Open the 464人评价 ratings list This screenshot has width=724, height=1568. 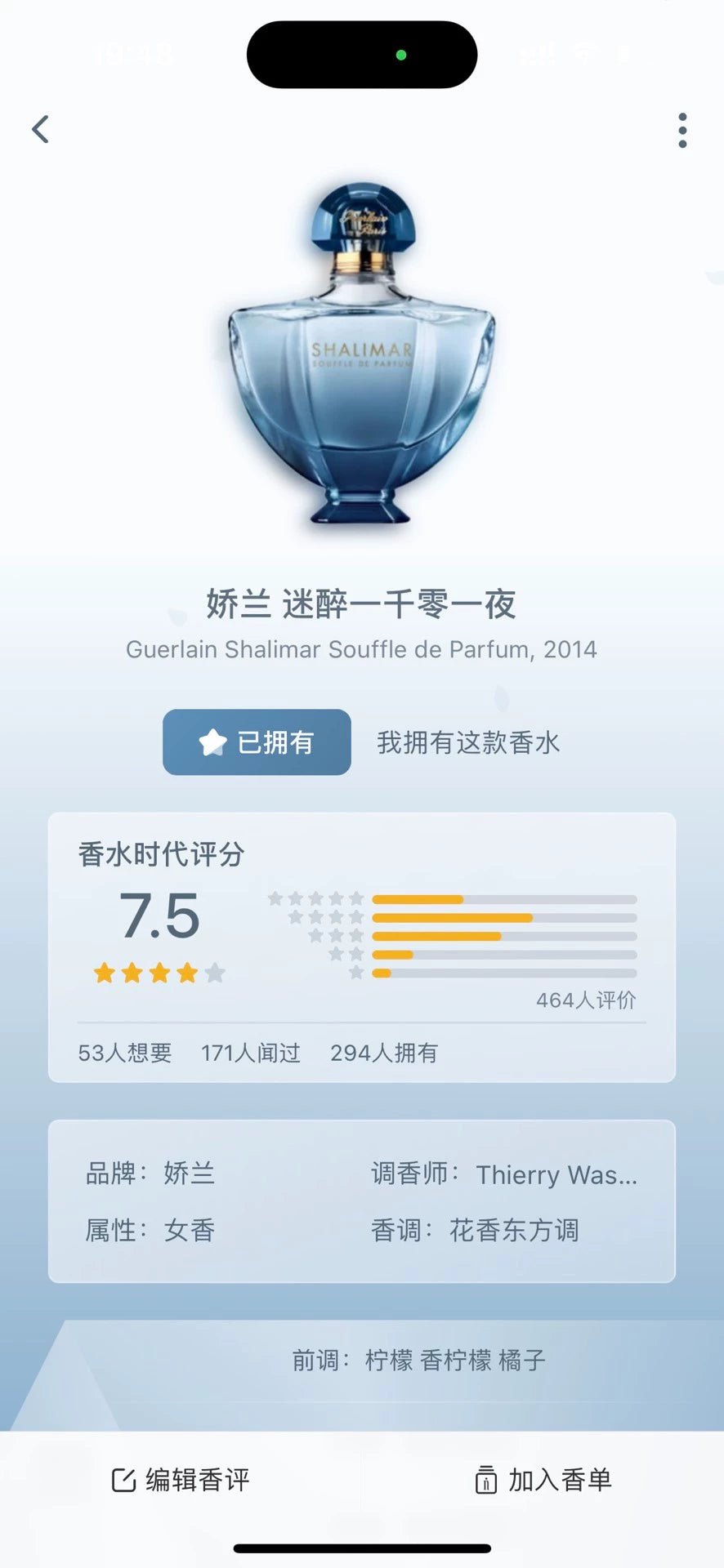tap(585, 1000)
